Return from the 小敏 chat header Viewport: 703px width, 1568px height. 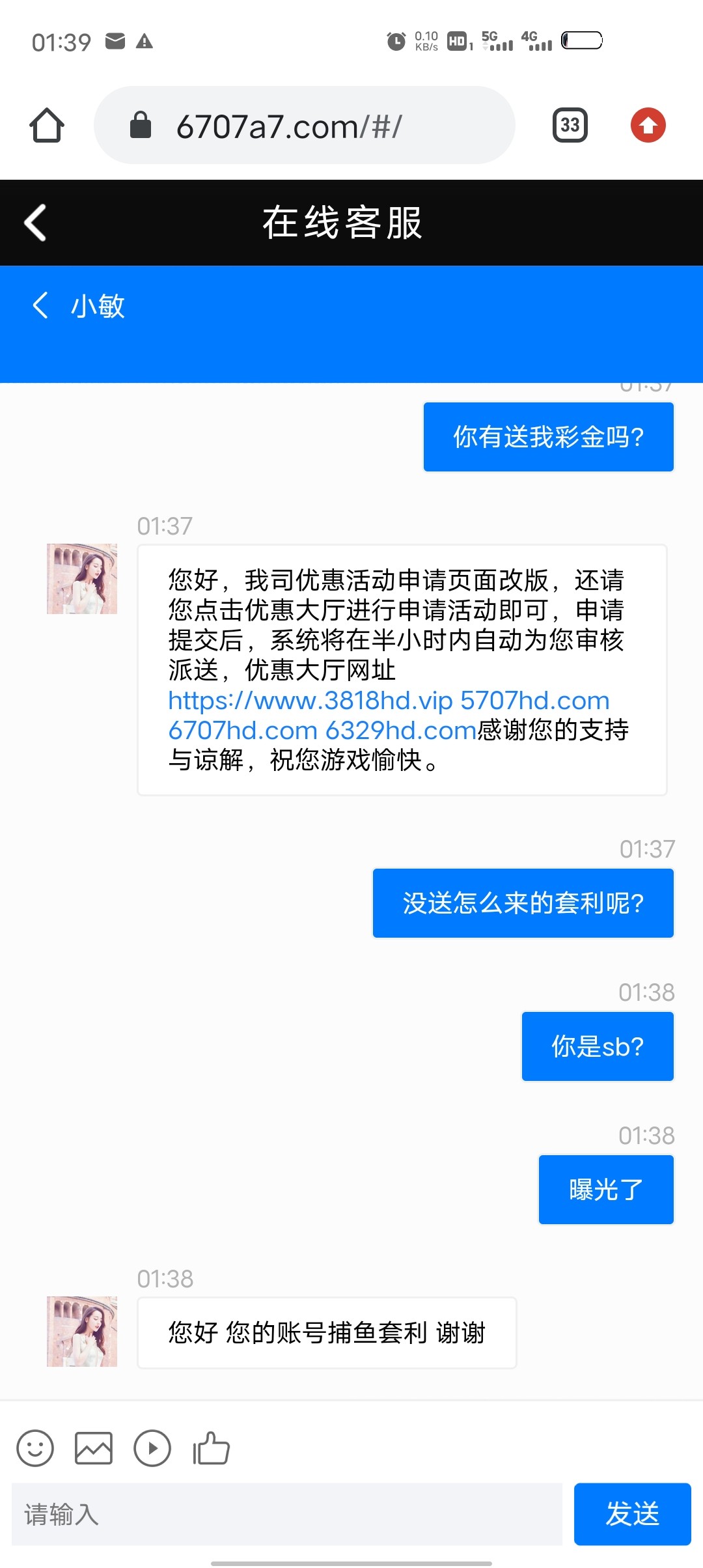[x=40, y=305]
